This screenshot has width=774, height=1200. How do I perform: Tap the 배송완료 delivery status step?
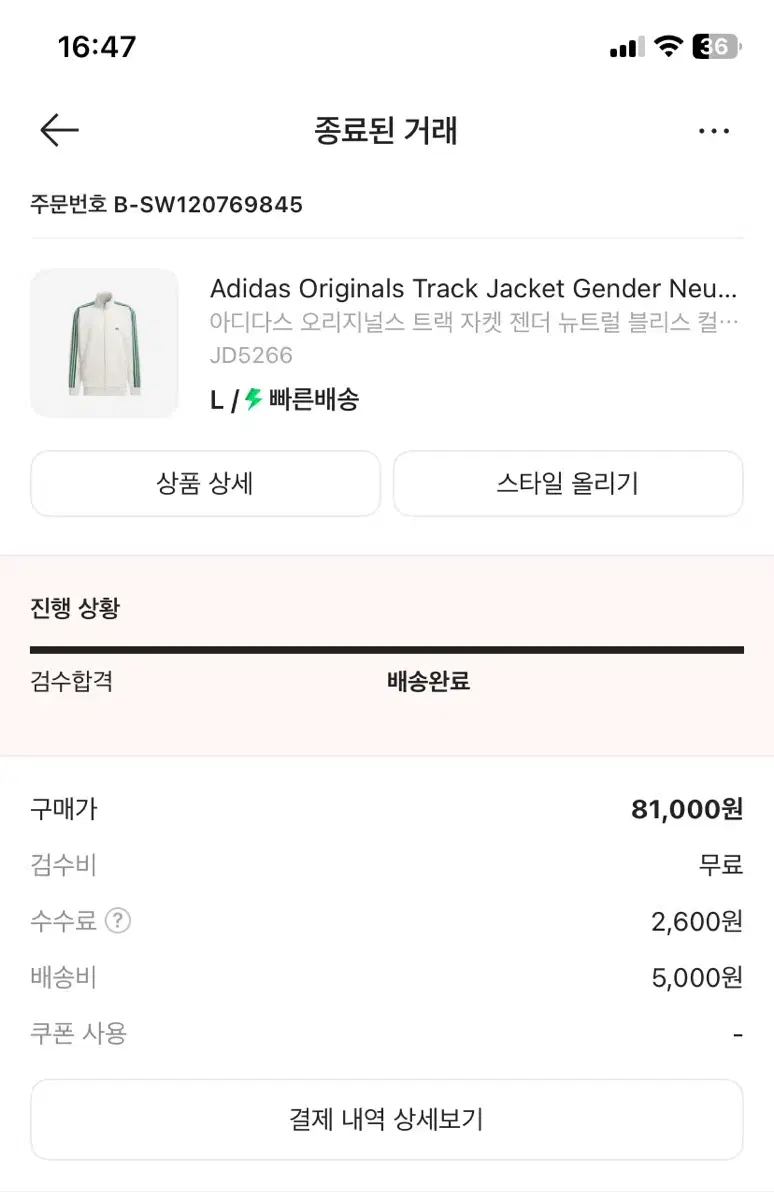tap(427, 681)
